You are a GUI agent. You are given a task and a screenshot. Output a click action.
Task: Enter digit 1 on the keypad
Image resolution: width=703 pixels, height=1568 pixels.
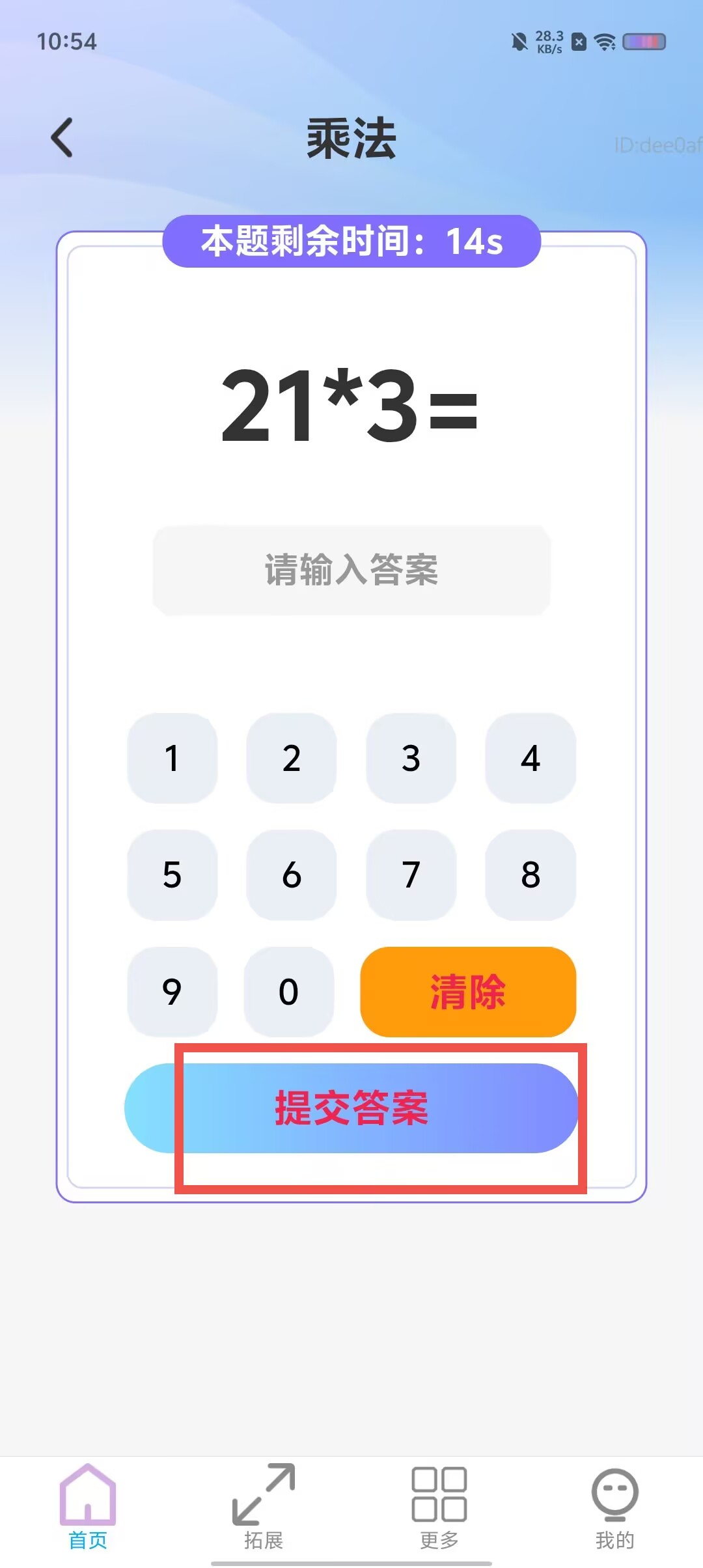172,758
